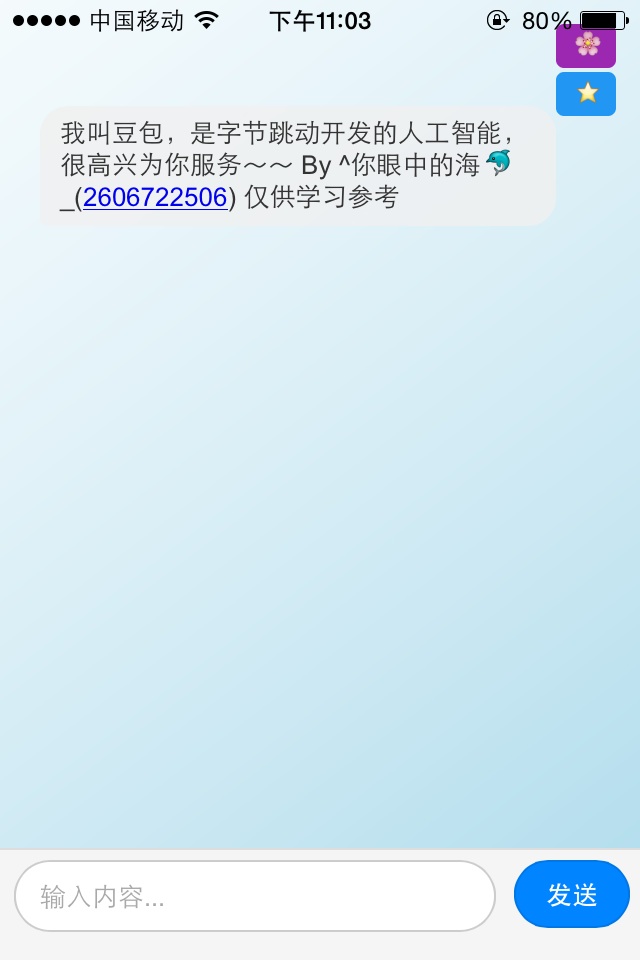This screenshot has height=960, width=640.
Task: Send the message with 发送
Action: point(572,894)
